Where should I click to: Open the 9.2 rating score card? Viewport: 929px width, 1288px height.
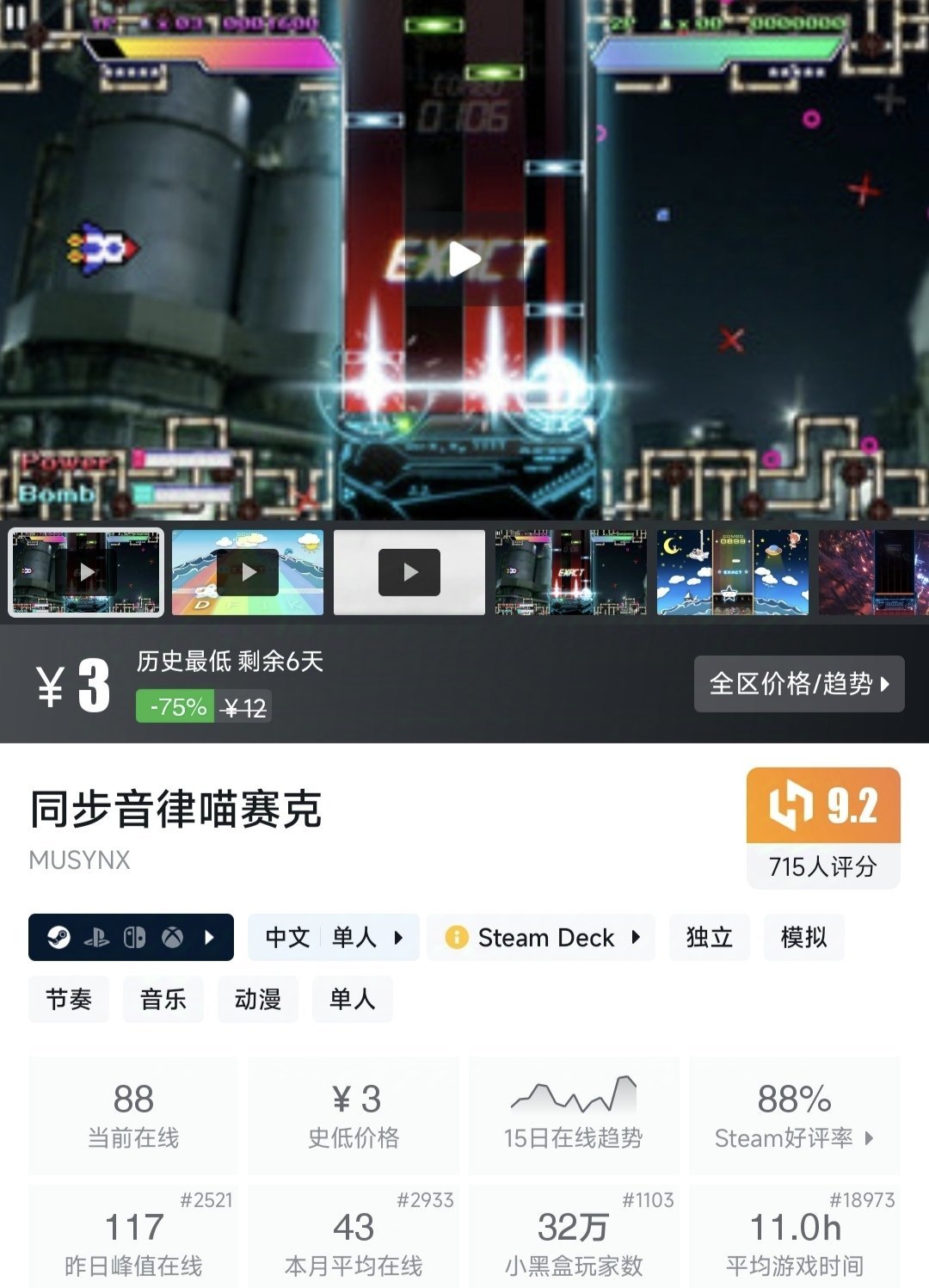tap(823, 828)
